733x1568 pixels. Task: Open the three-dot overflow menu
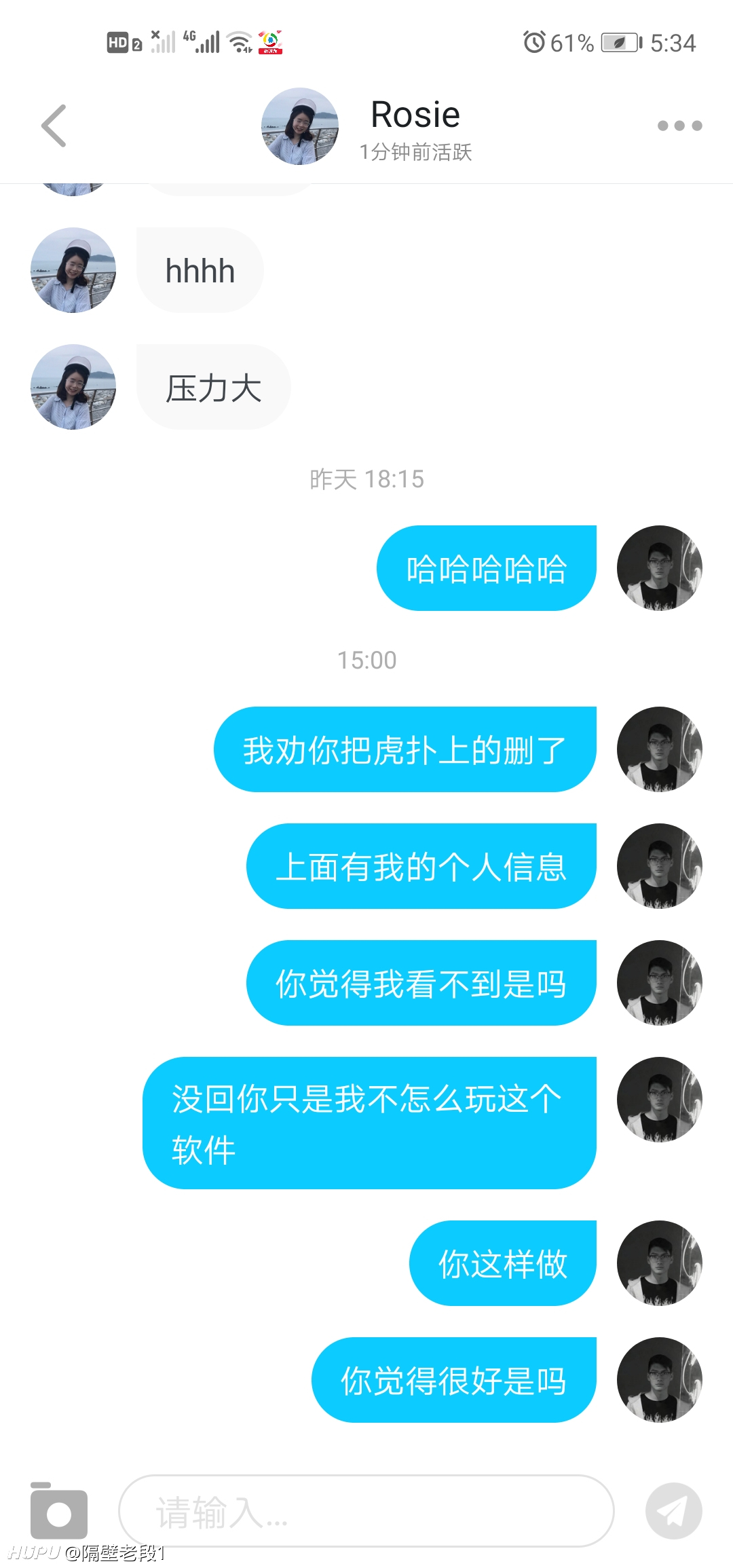point(679,126)
